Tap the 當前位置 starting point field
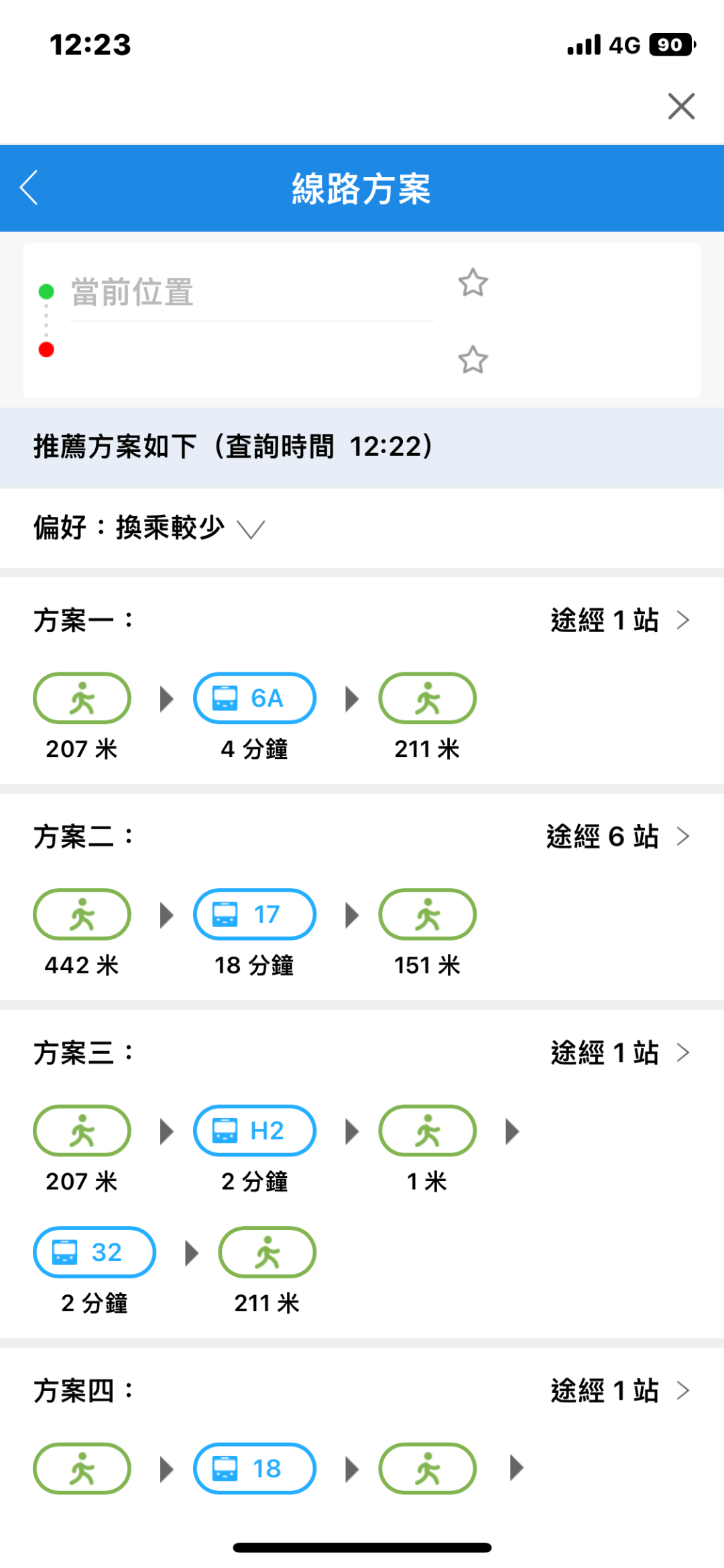 pos(252,292)
